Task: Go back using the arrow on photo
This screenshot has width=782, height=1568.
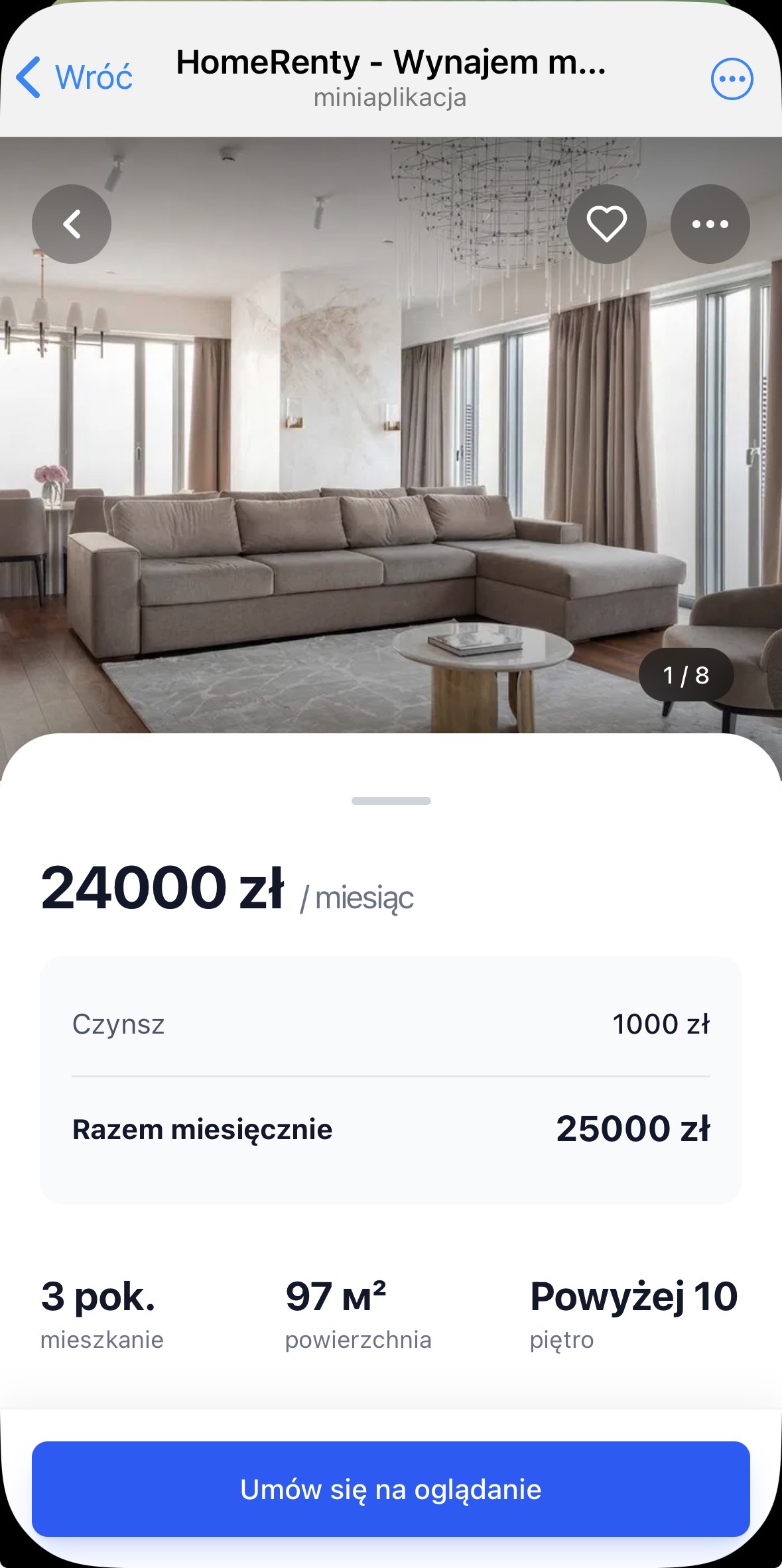Action: coord(72,224)
